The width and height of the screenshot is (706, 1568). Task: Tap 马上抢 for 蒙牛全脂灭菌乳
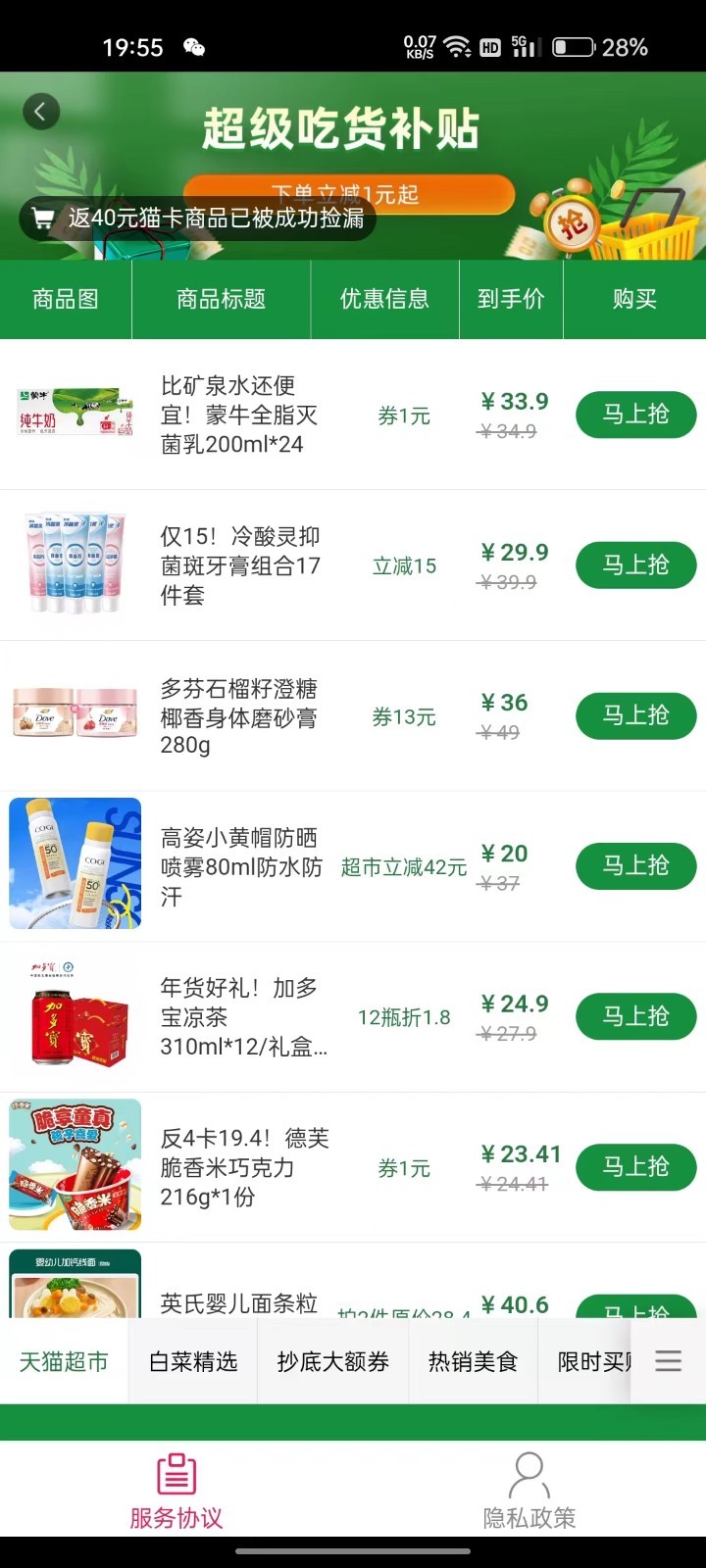pos(635,415)
